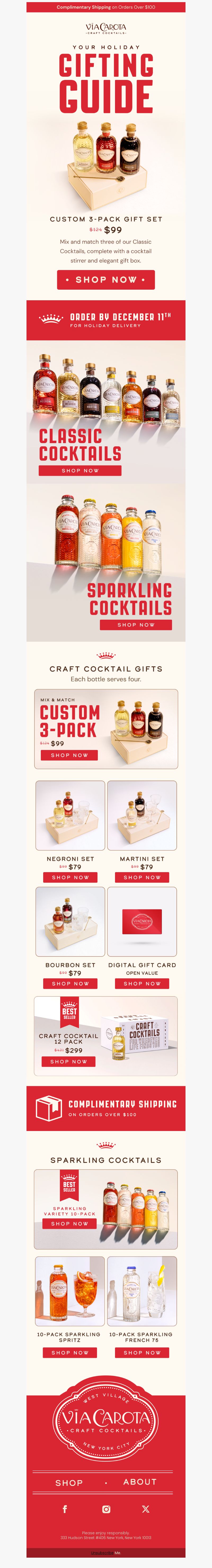Shop the Sparkling Variety 10-Pack
The image size is (212, 1568).
click(x=69, y=1223)
